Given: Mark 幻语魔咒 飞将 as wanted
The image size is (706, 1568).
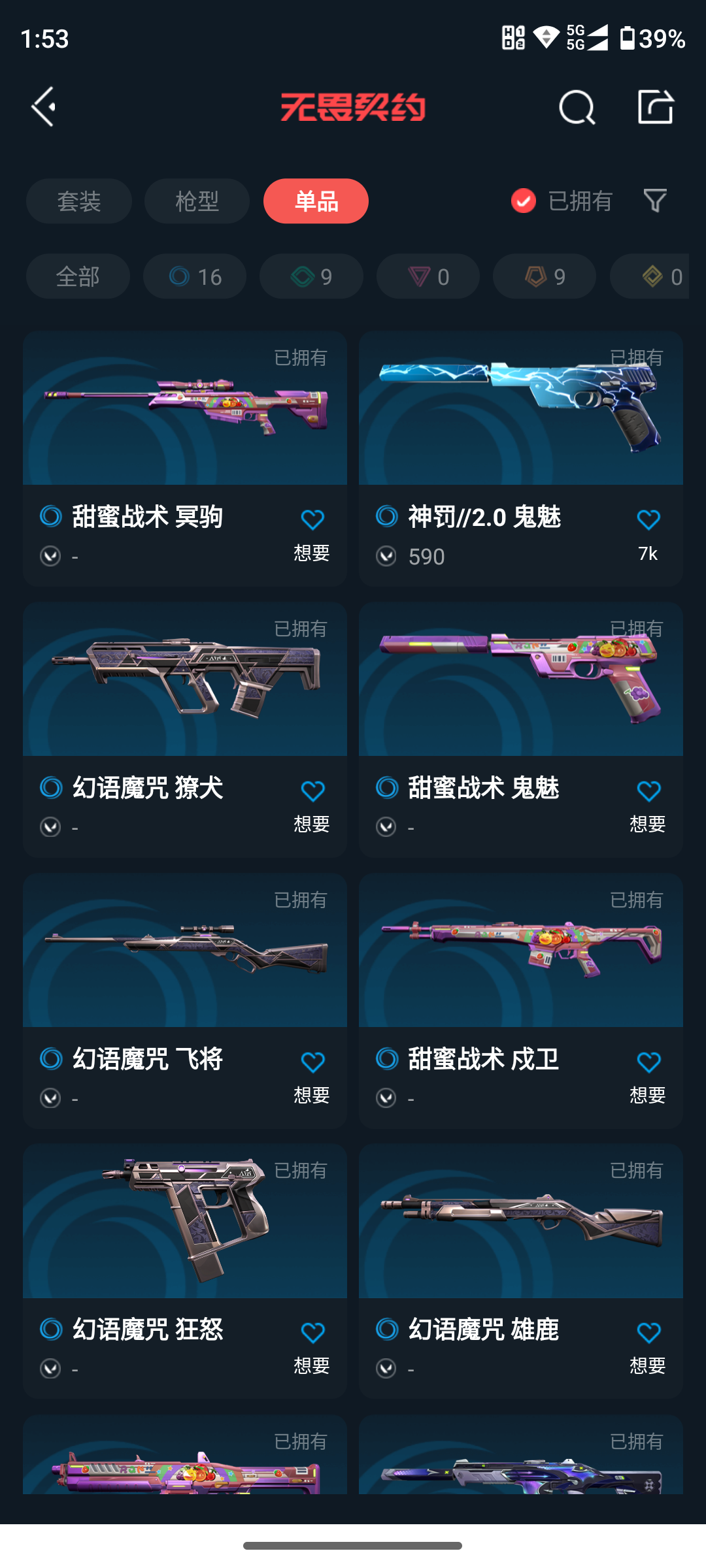Looking at the screenshot, I should (312, 1063).
